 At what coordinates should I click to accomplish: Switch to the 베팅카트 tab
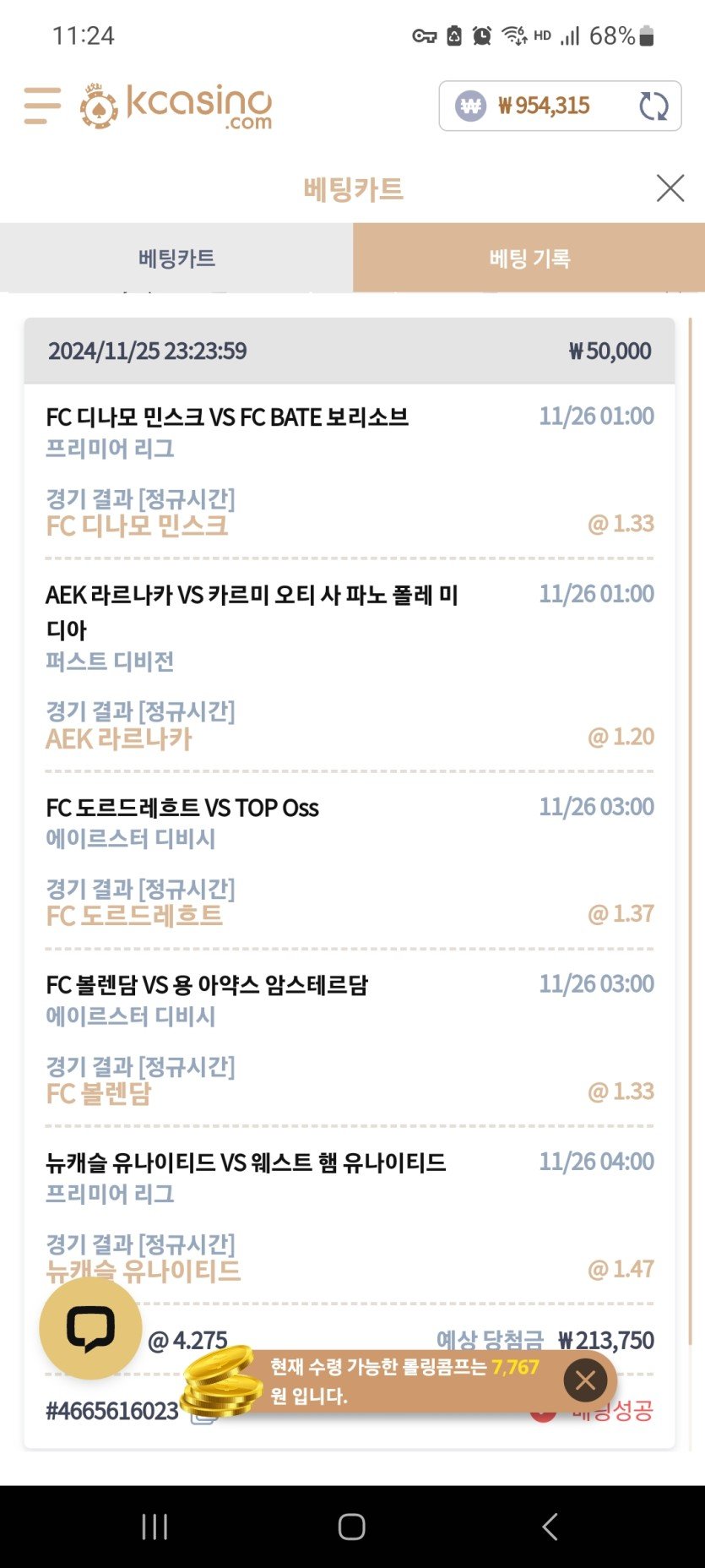tap(176, 259)
